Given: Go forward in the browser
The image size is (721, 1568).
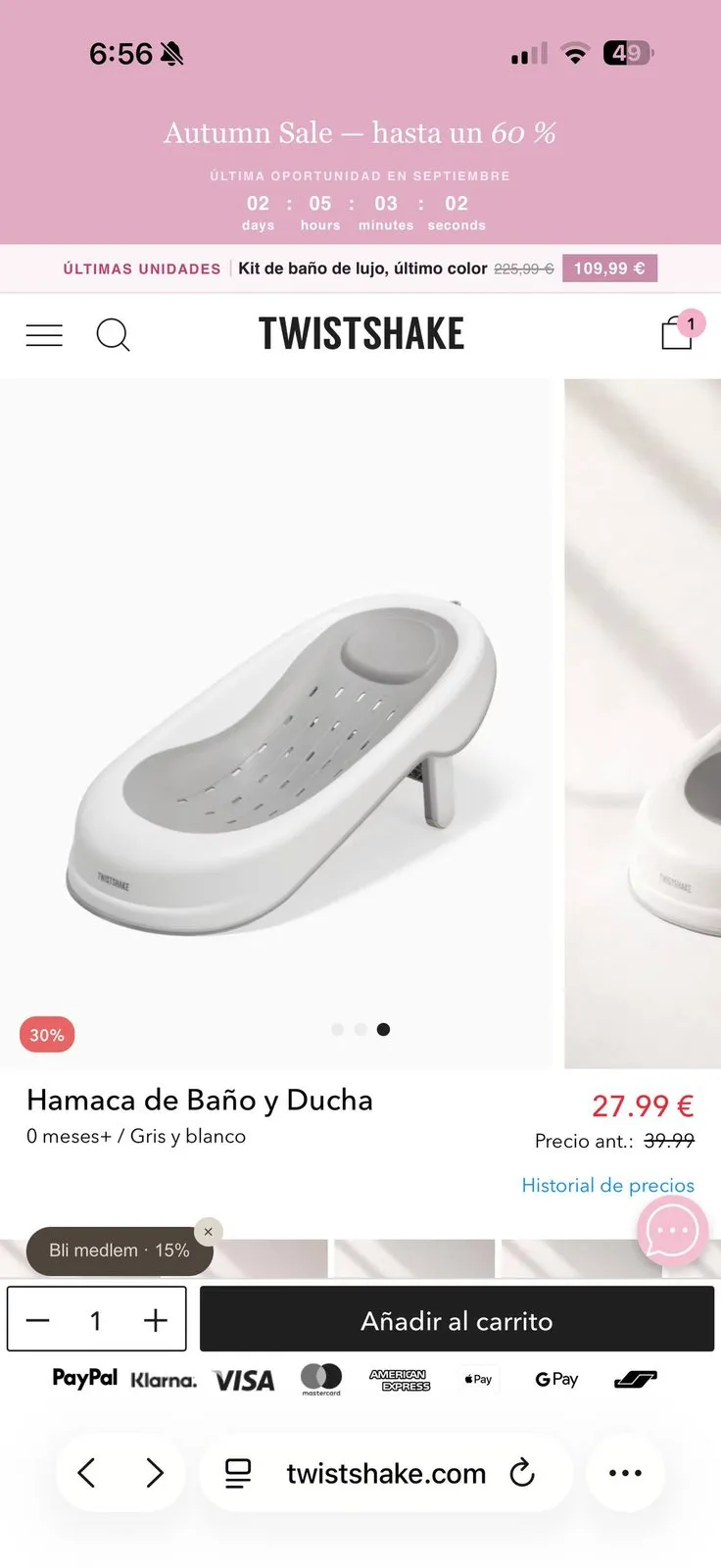Looking at the screenshot, I should (154, 1472).
